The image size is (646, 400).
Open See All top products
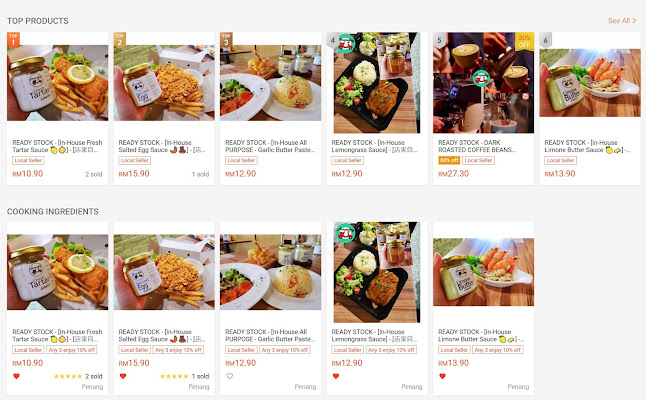[x=621, y=20]
